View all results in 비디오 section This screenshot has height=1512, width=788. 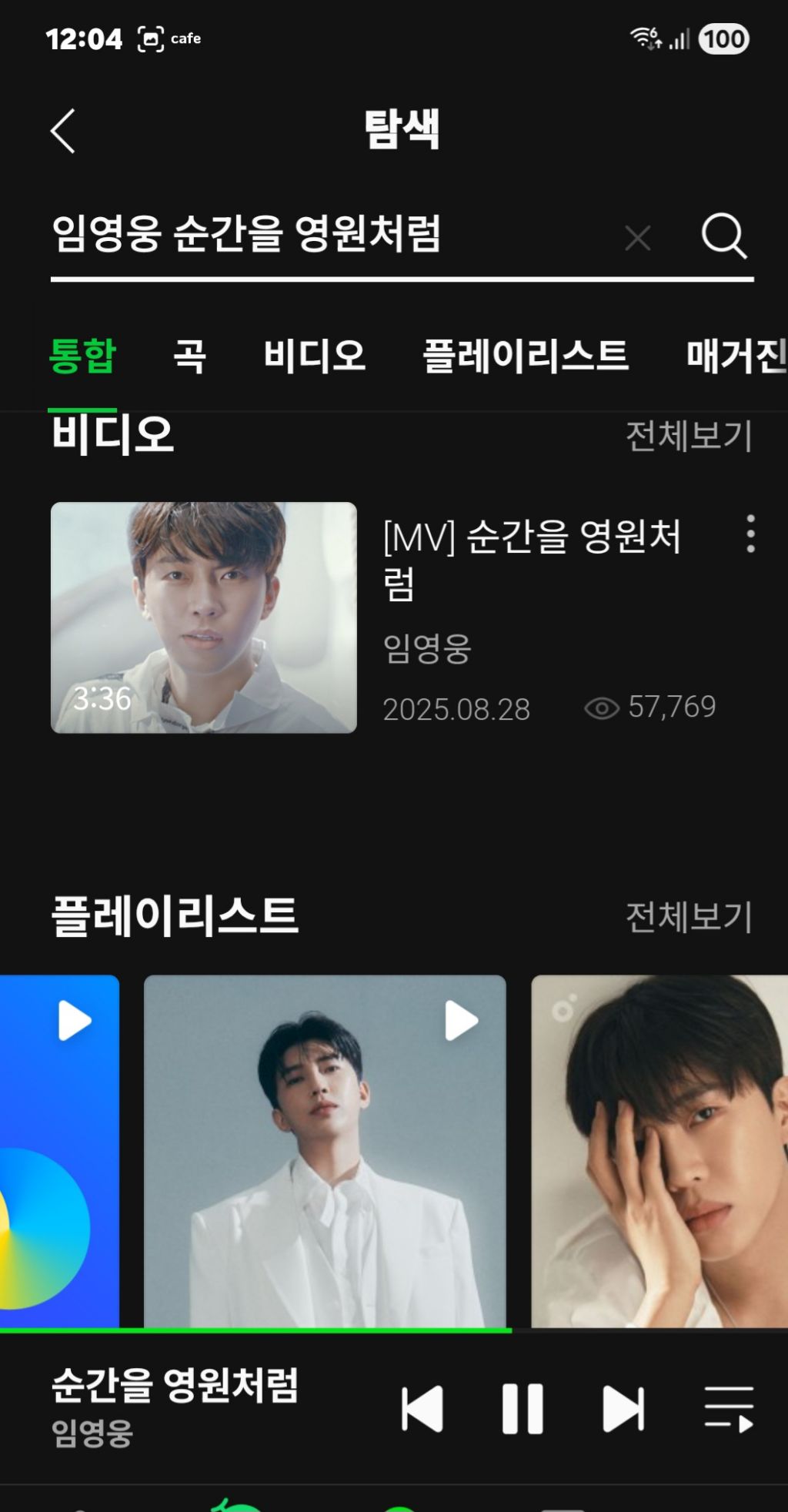(688, 436)
